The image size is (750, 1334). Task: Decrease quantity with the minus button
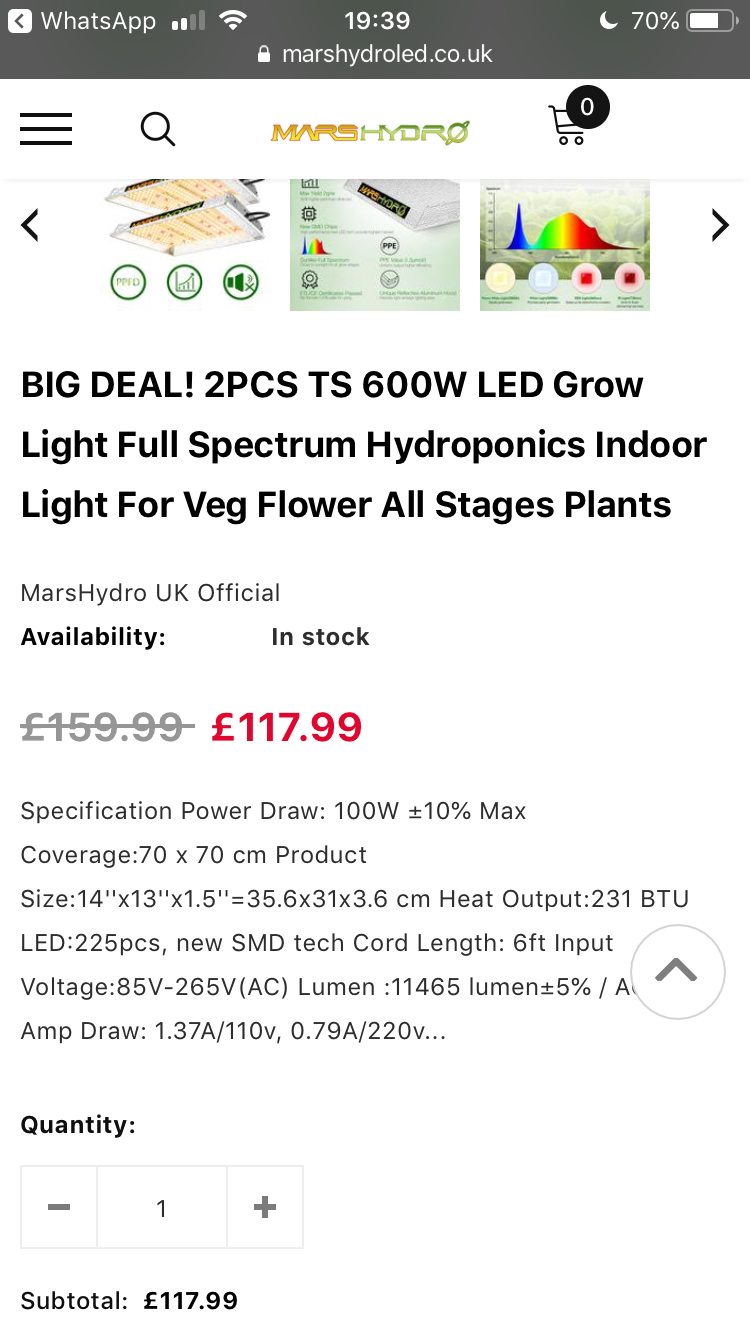[x=59, y=1207]
